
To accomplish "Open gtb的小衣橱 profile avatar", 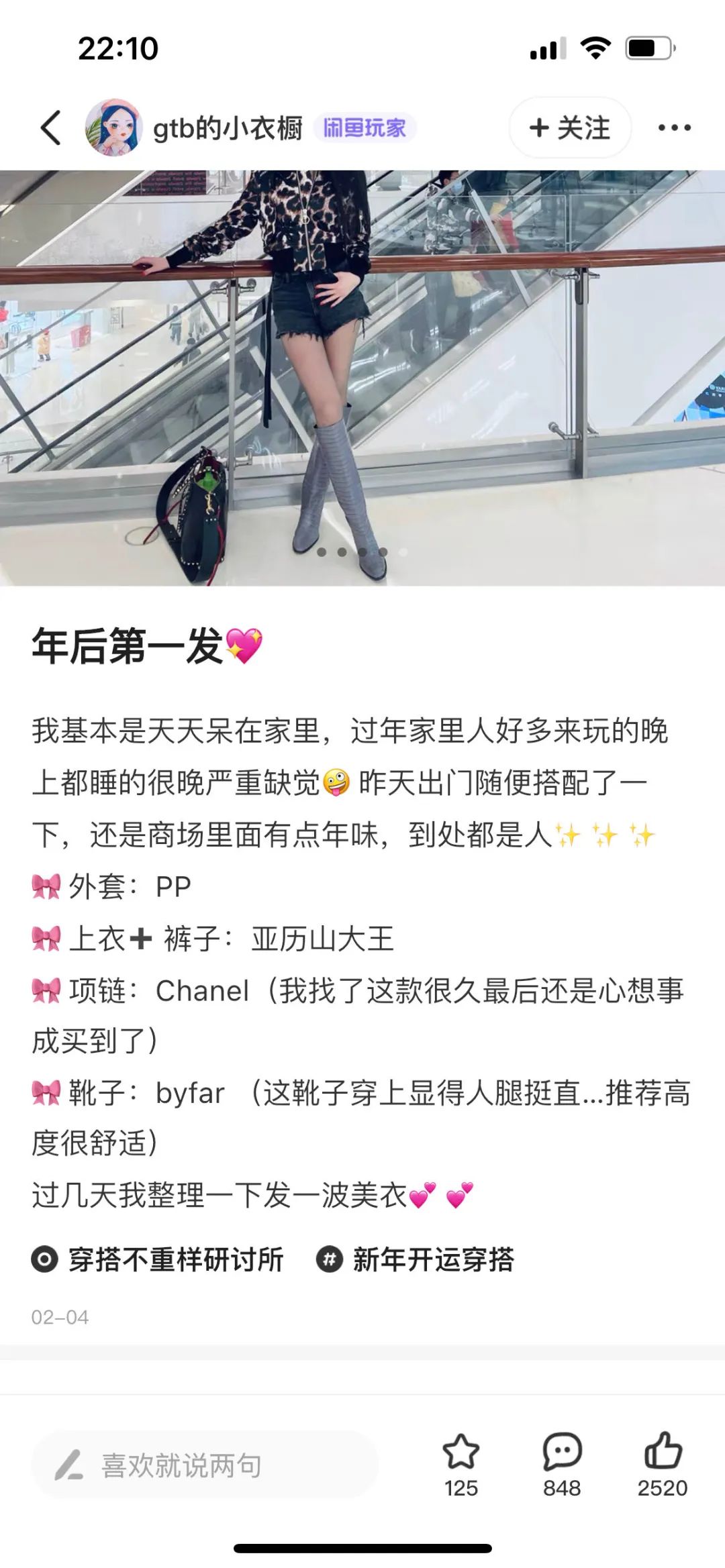I will tap(113, 127).
